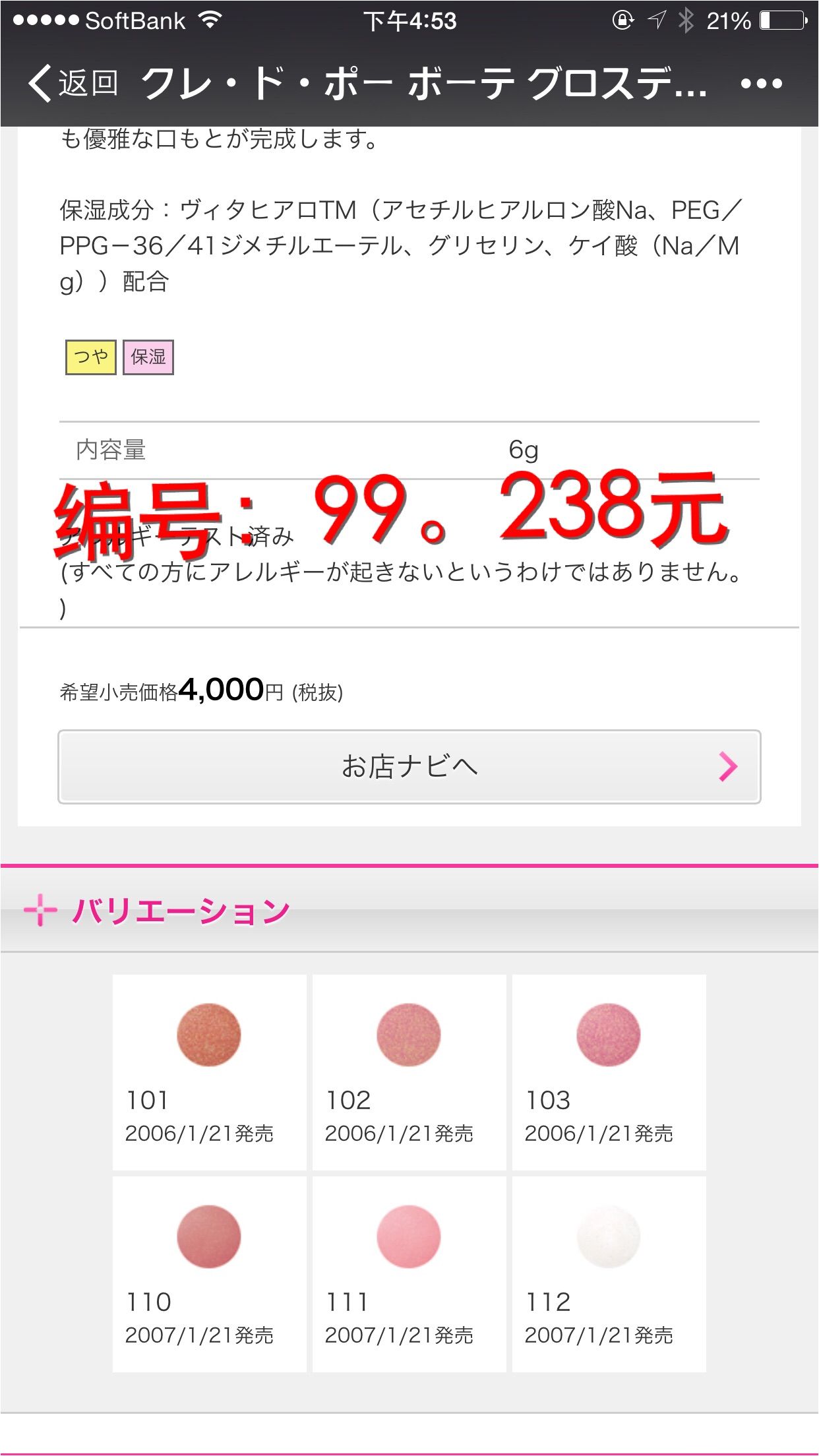Open the three-dot overflow menu
The height and width of the screenshot is (1456, 819).
(761, 84)
